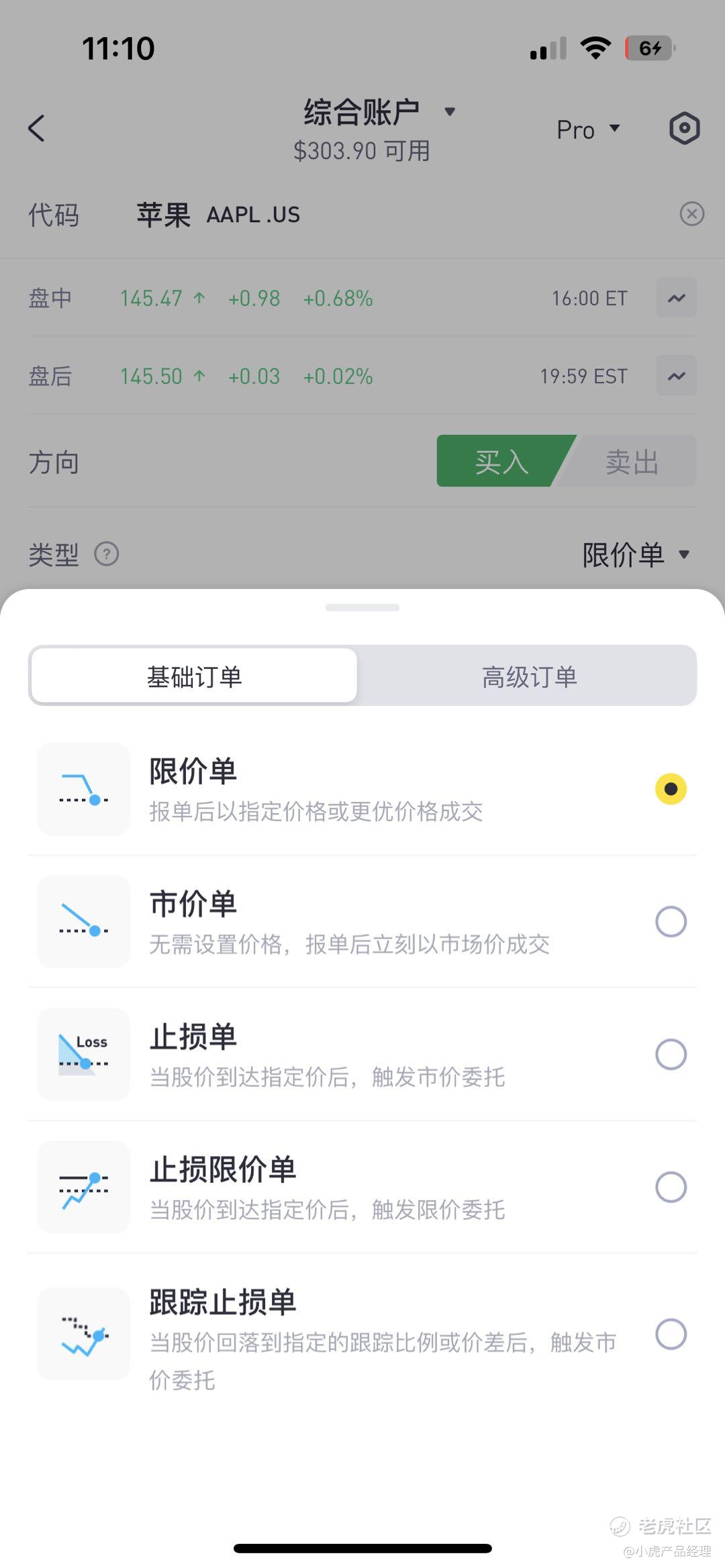This screenshot has height=1568, width=725.
Task: Expand the 限价单 type dropdown
Action: [635, 555]
